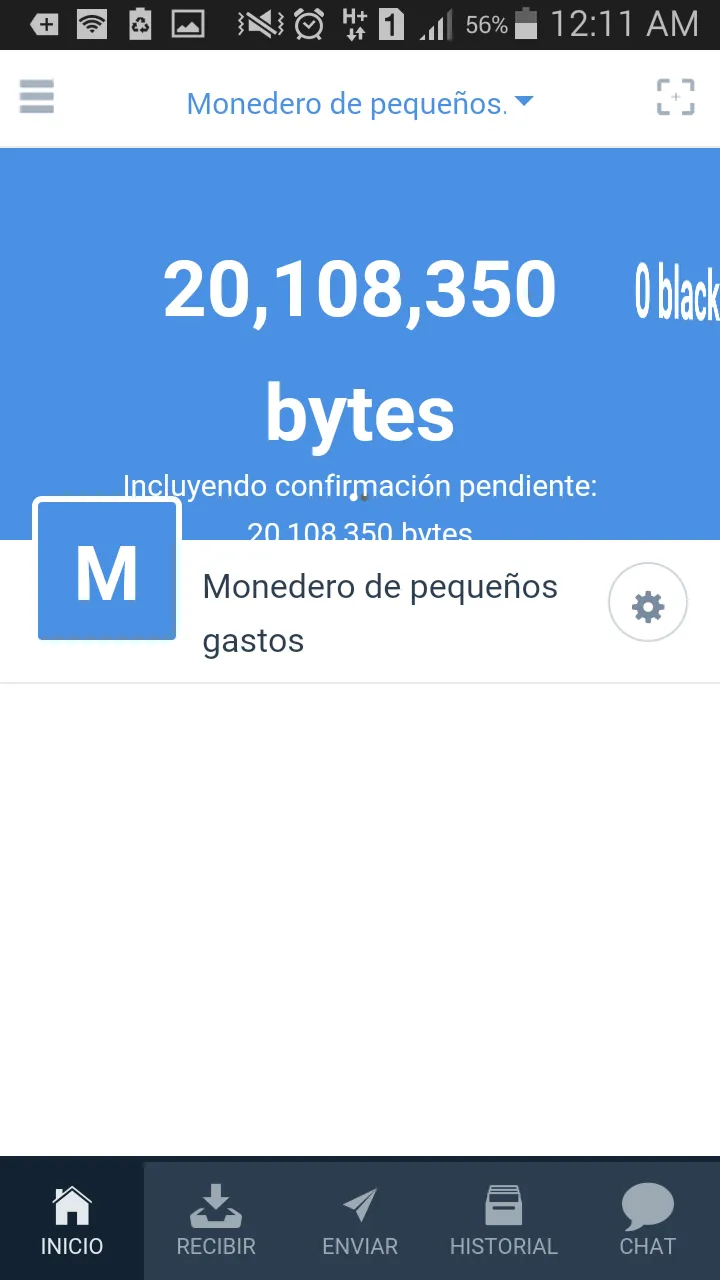This screenshot has height=1280, width=720.
Task: Go to the Chat tab
Action: tap(648, 1220)
